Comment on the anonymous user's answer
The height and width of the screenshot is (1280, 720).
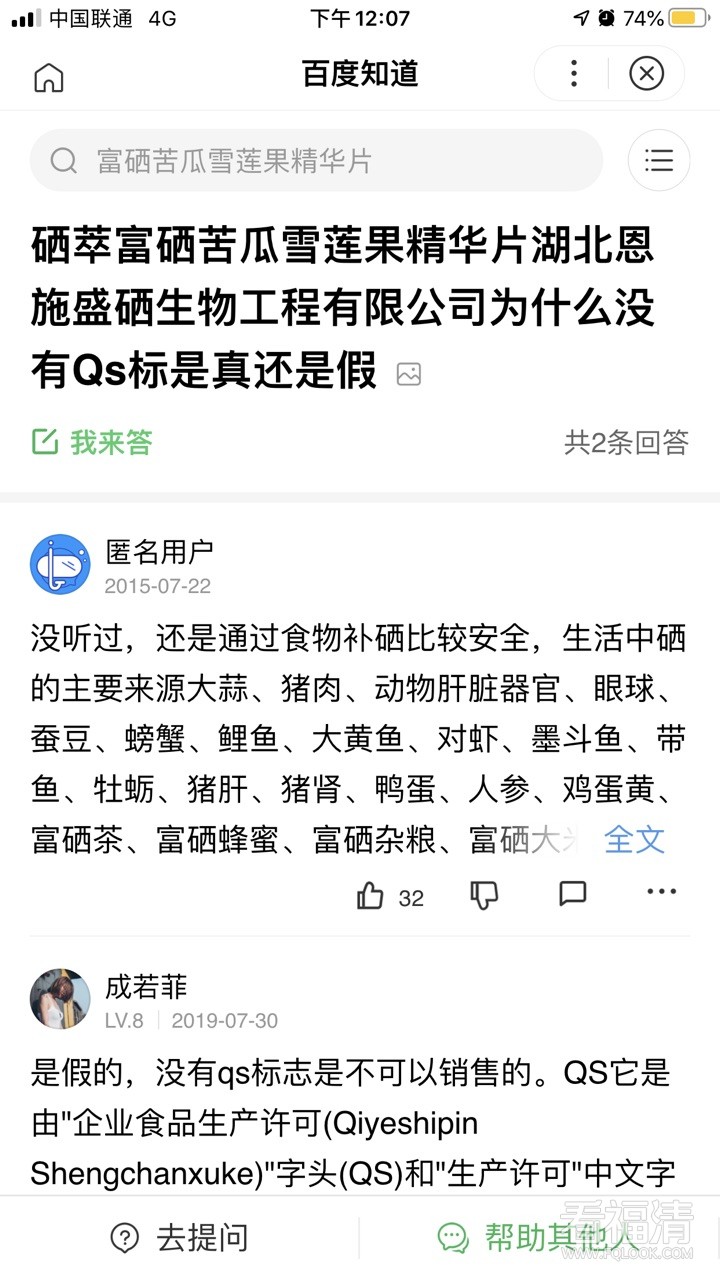572,893
